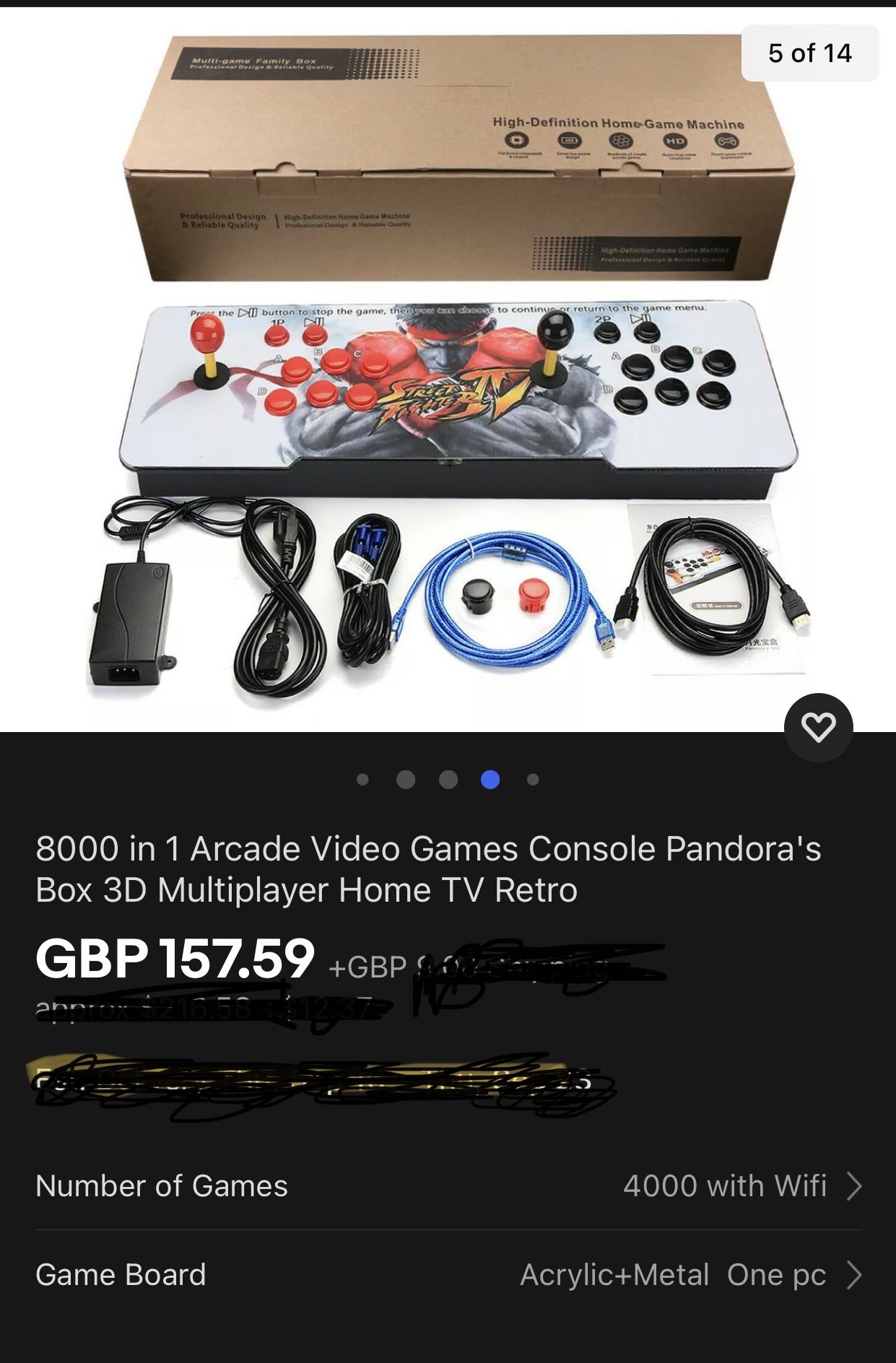Add item to watchlist with heart icon
This screenshot has height=1363, width=896.
pos(818,727)
